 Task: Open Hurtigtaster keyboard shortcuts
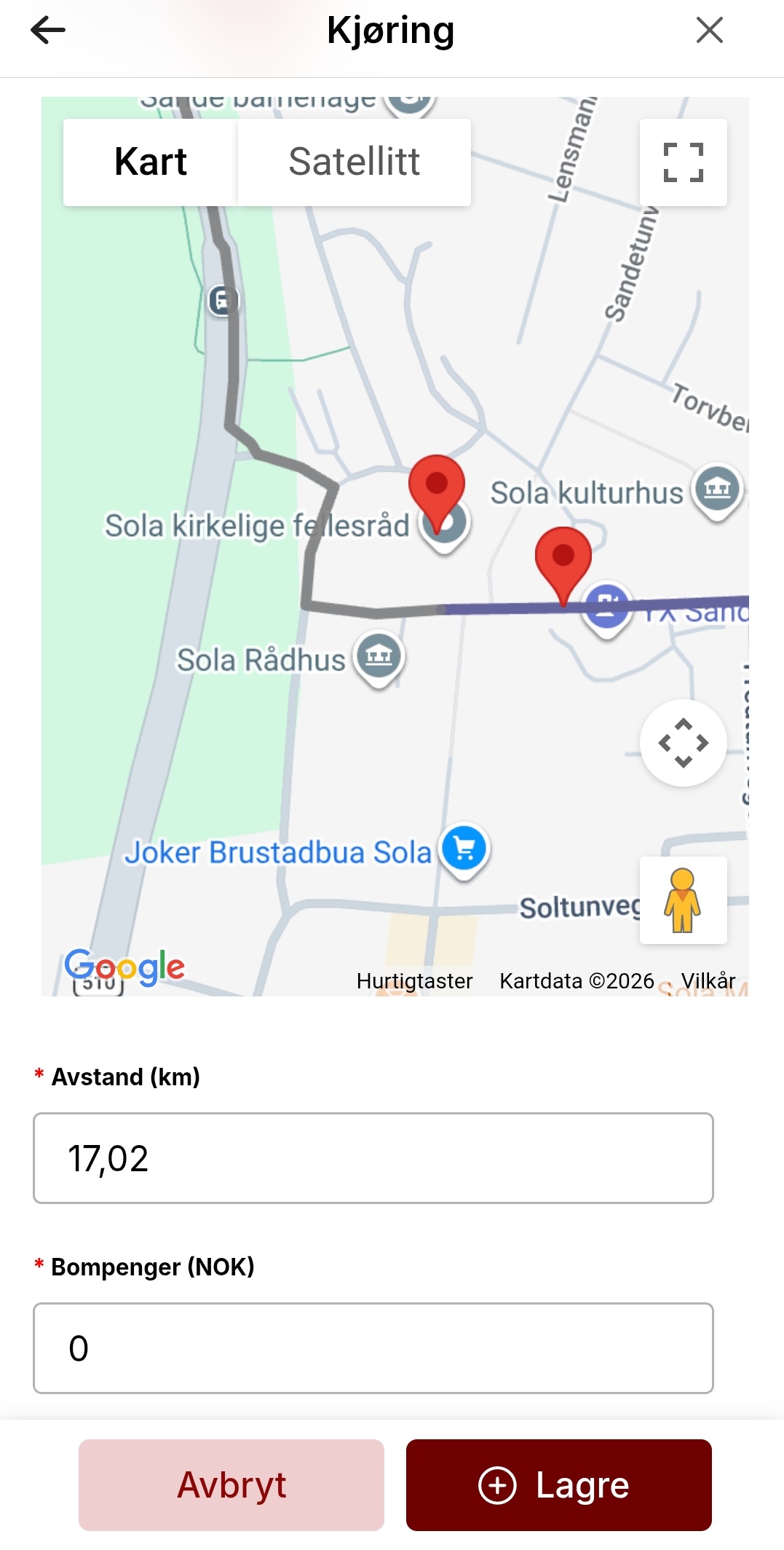click(x=414, y=981)
